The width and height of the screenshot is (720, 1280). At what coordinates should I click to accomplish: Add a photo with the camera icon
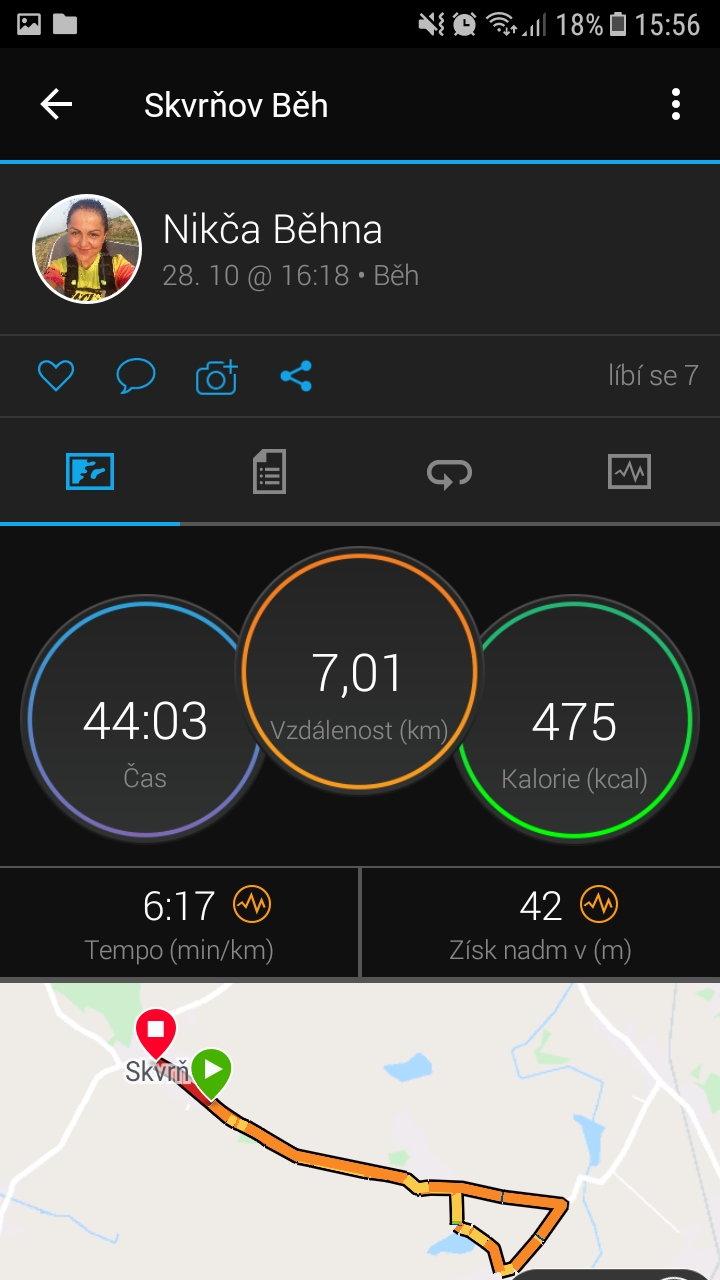coord(216,376)
